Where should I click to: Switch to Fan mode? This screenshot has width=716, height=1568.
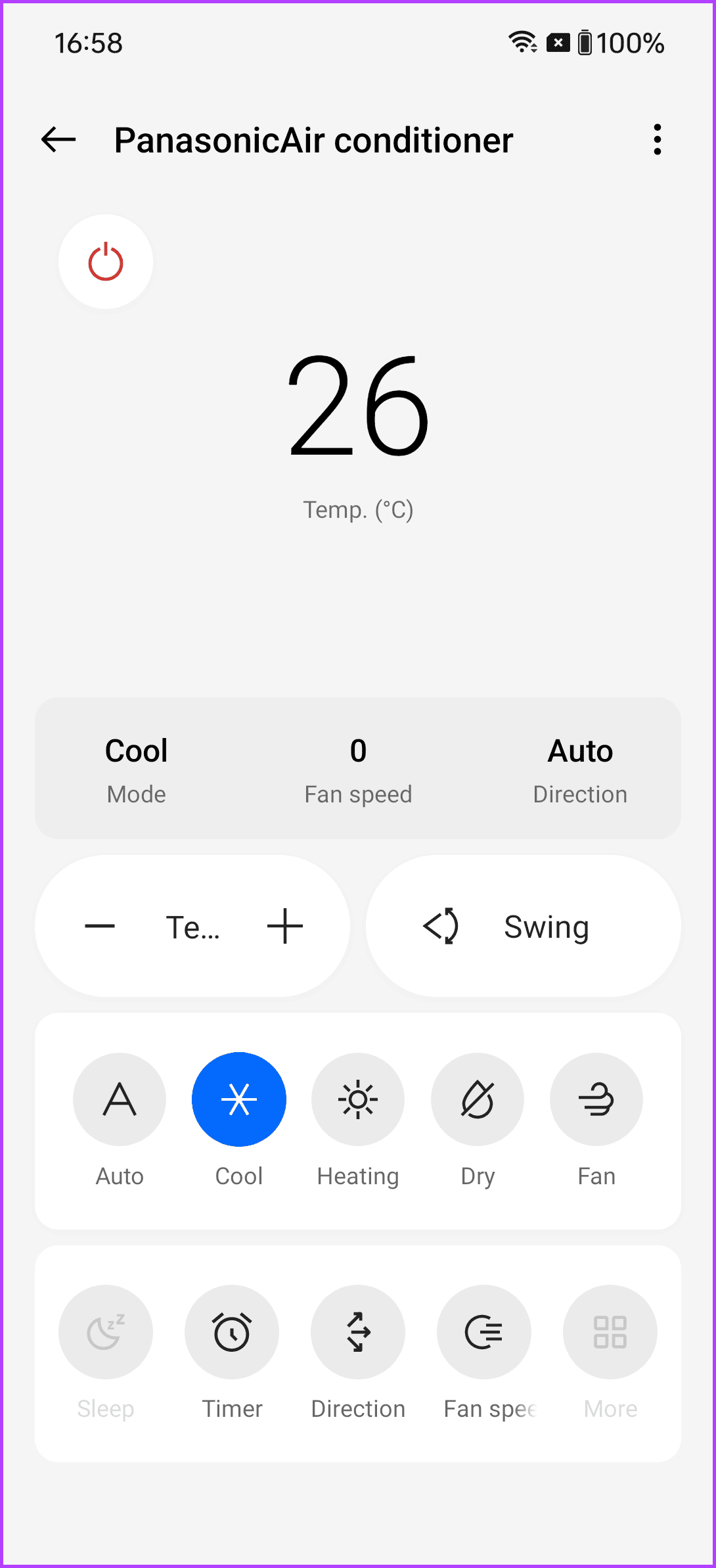[x=596, y=1099]
